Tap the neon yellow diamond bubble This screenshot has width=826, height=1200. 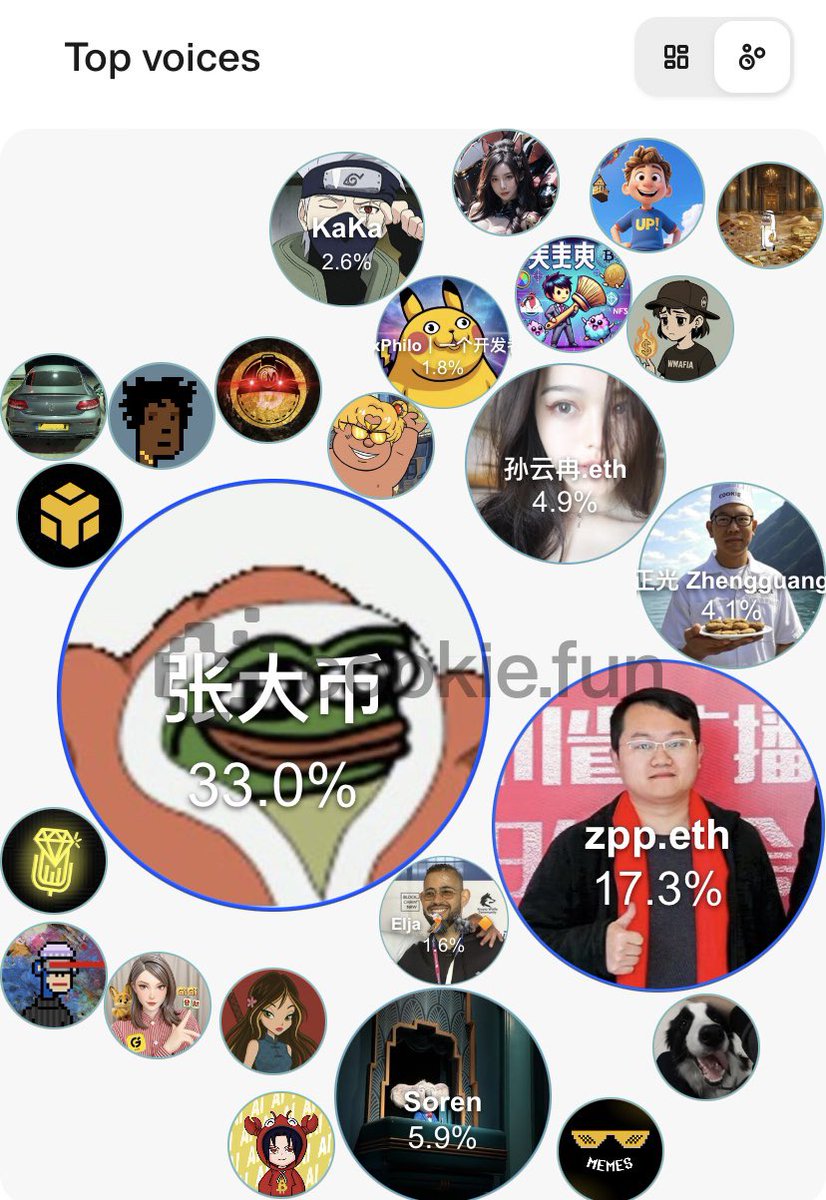[53, 860]
